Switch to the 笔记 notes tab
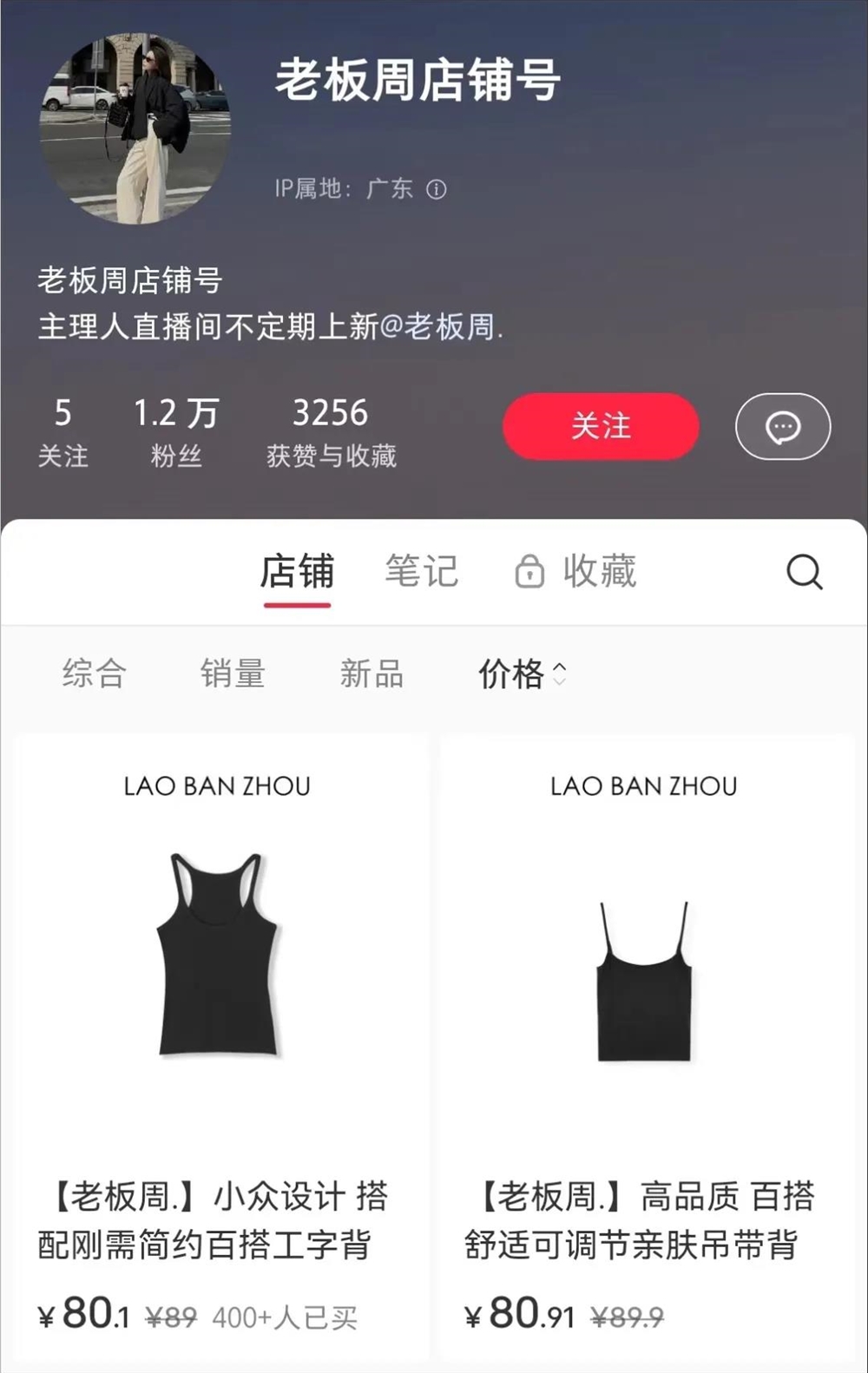 (x=423, y=571)
